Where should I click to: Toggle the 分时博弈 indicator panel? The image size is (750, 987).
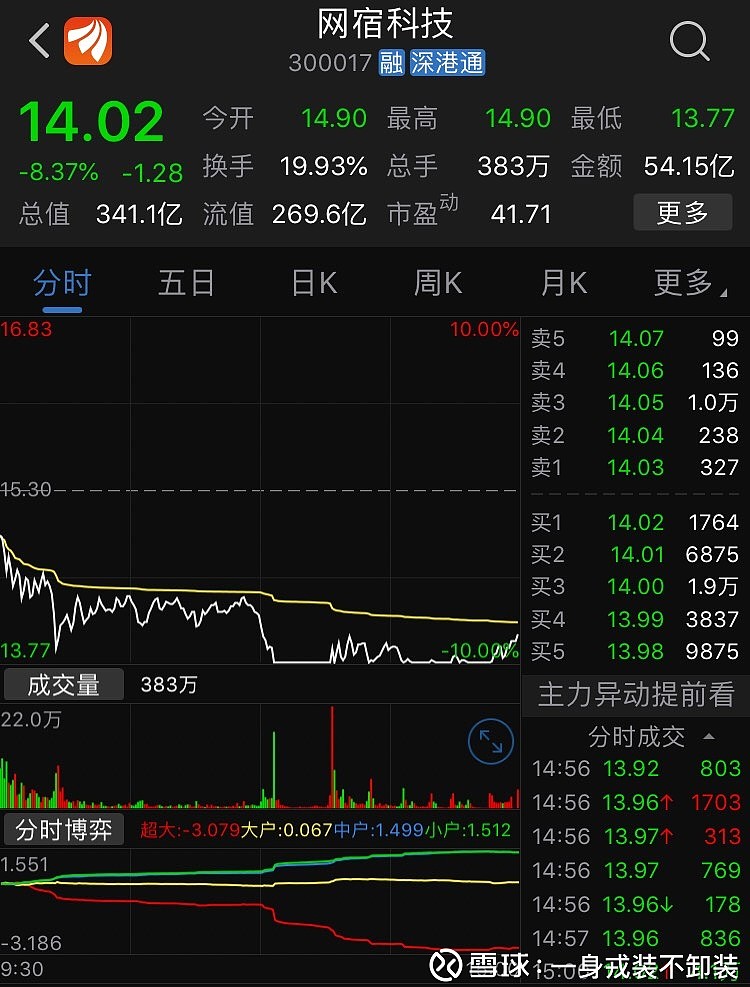64,830
